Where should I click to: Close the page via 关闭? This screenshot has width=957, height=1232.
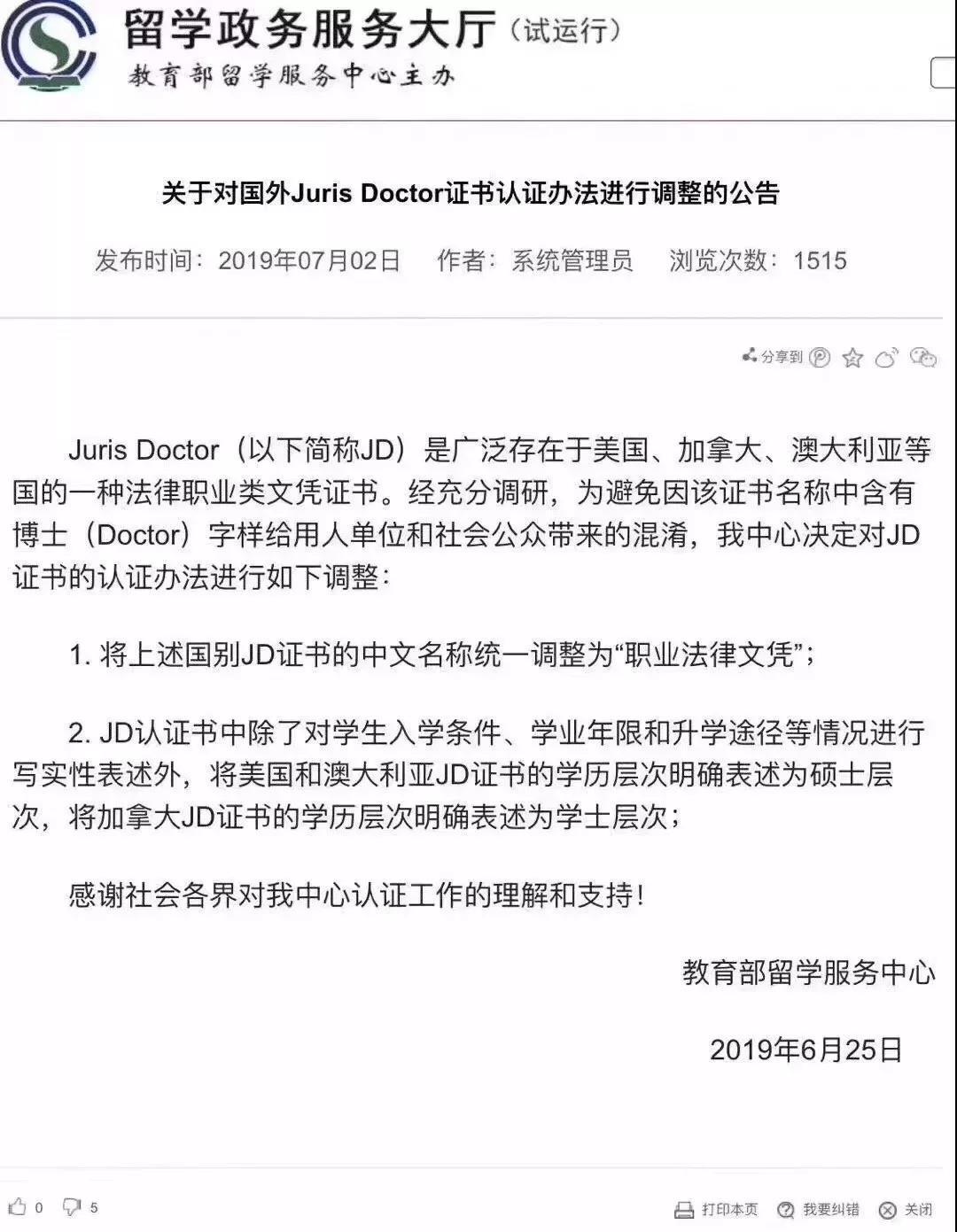point(920,1206)
